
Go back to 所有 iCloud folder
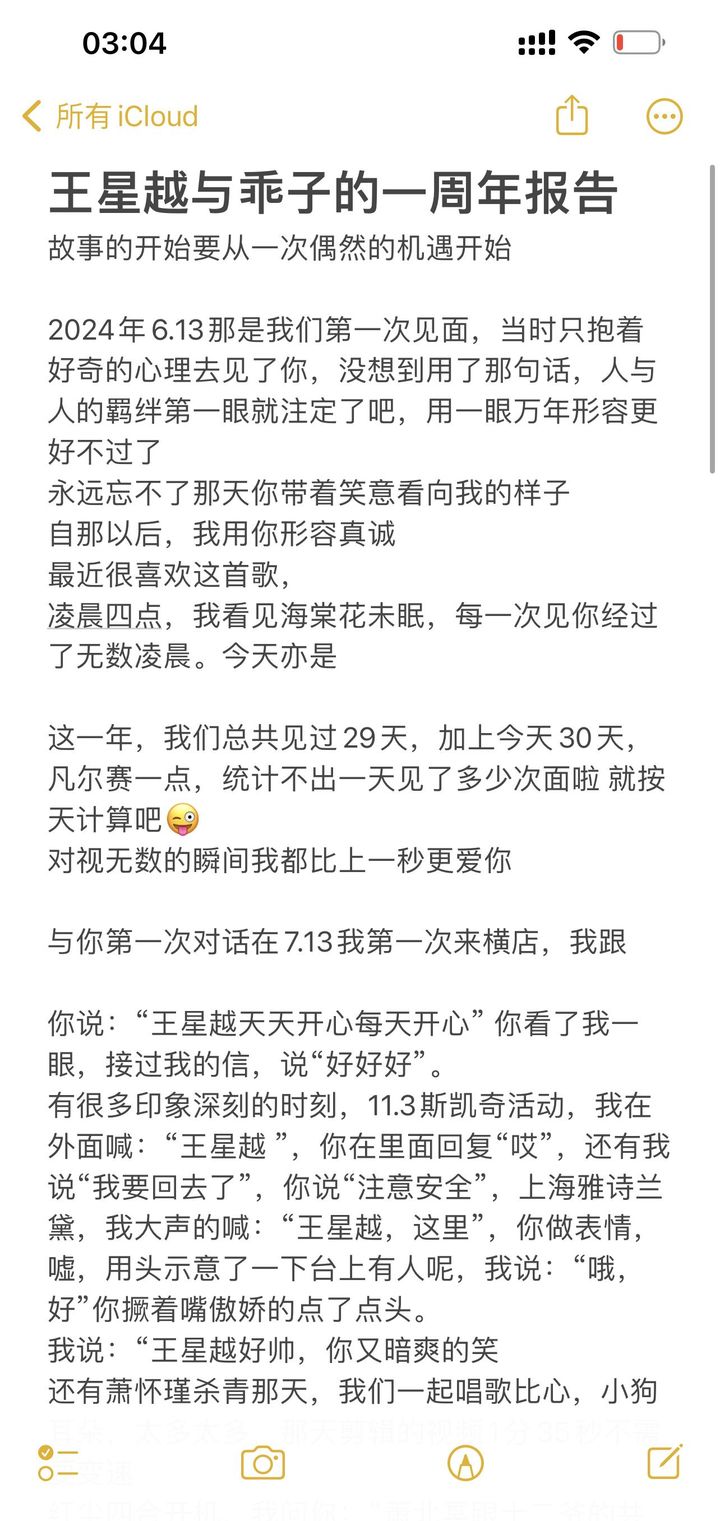pos(110,116)
